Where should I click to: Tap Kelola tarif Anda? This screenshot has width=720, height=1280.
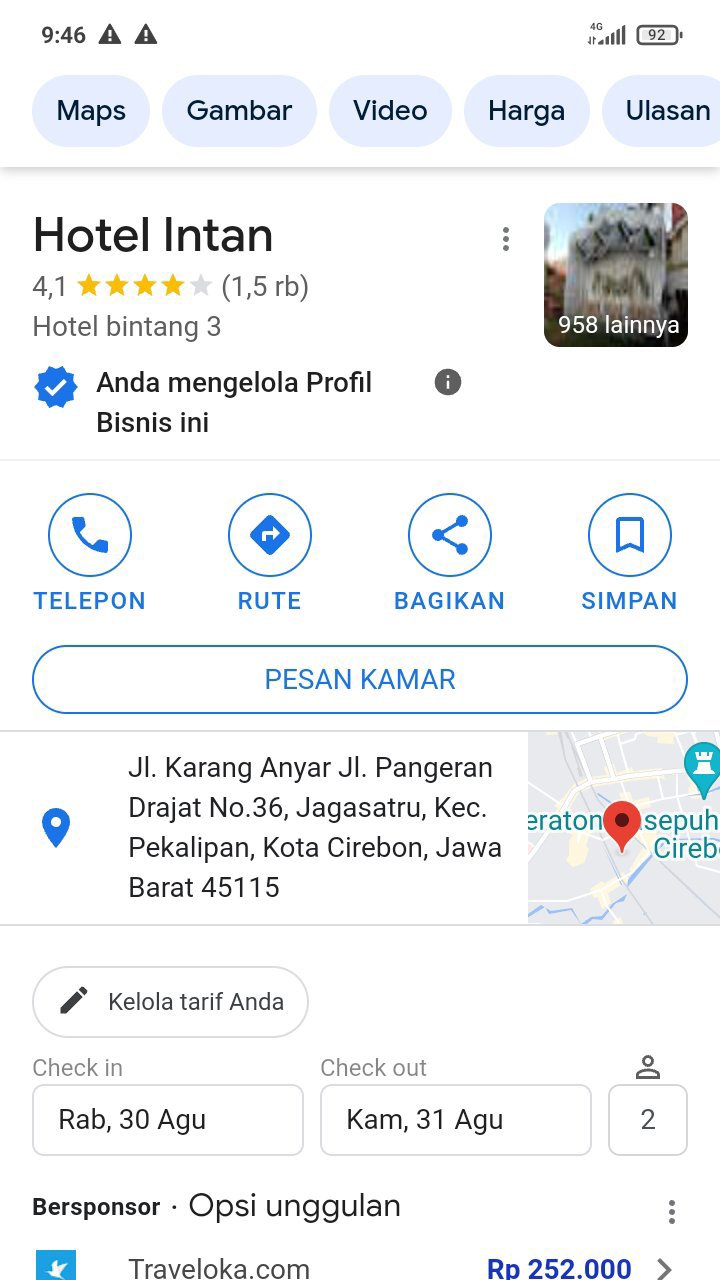pos(170,1001)
